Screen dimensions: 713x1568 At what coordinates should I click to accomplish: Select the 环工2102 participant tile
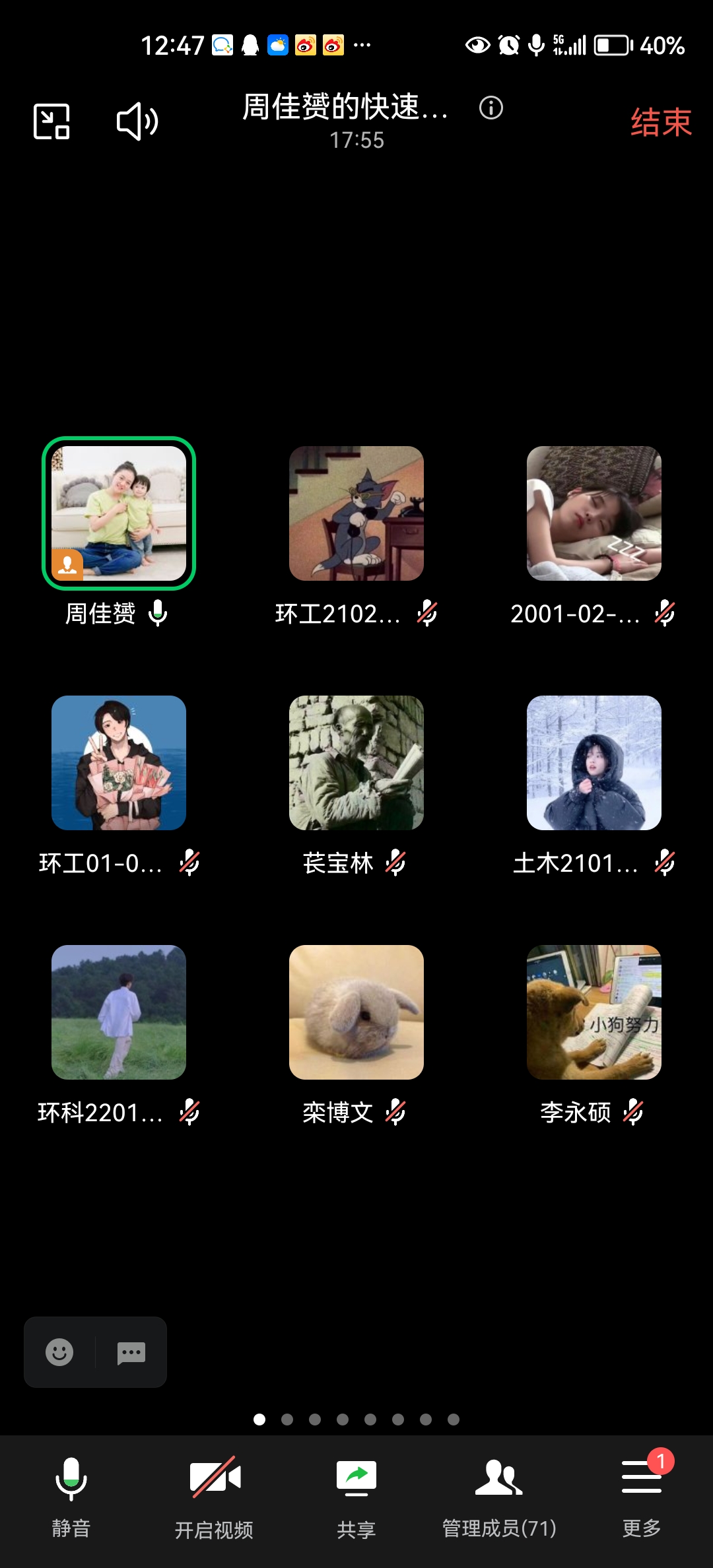[356, 513]
